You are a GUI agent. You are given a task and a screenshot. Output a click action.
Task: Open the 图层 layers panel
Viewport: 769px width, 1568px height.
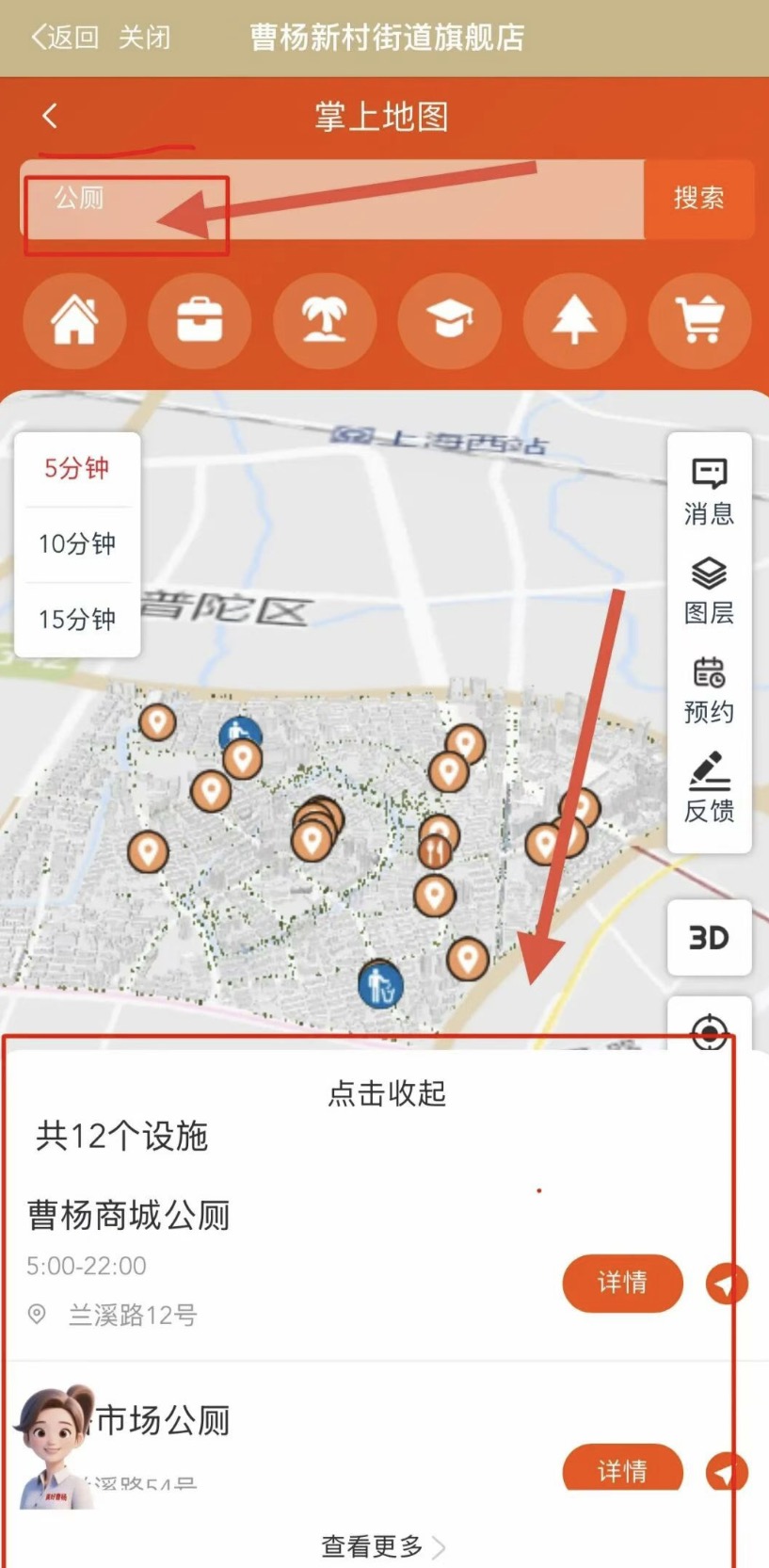709,591
